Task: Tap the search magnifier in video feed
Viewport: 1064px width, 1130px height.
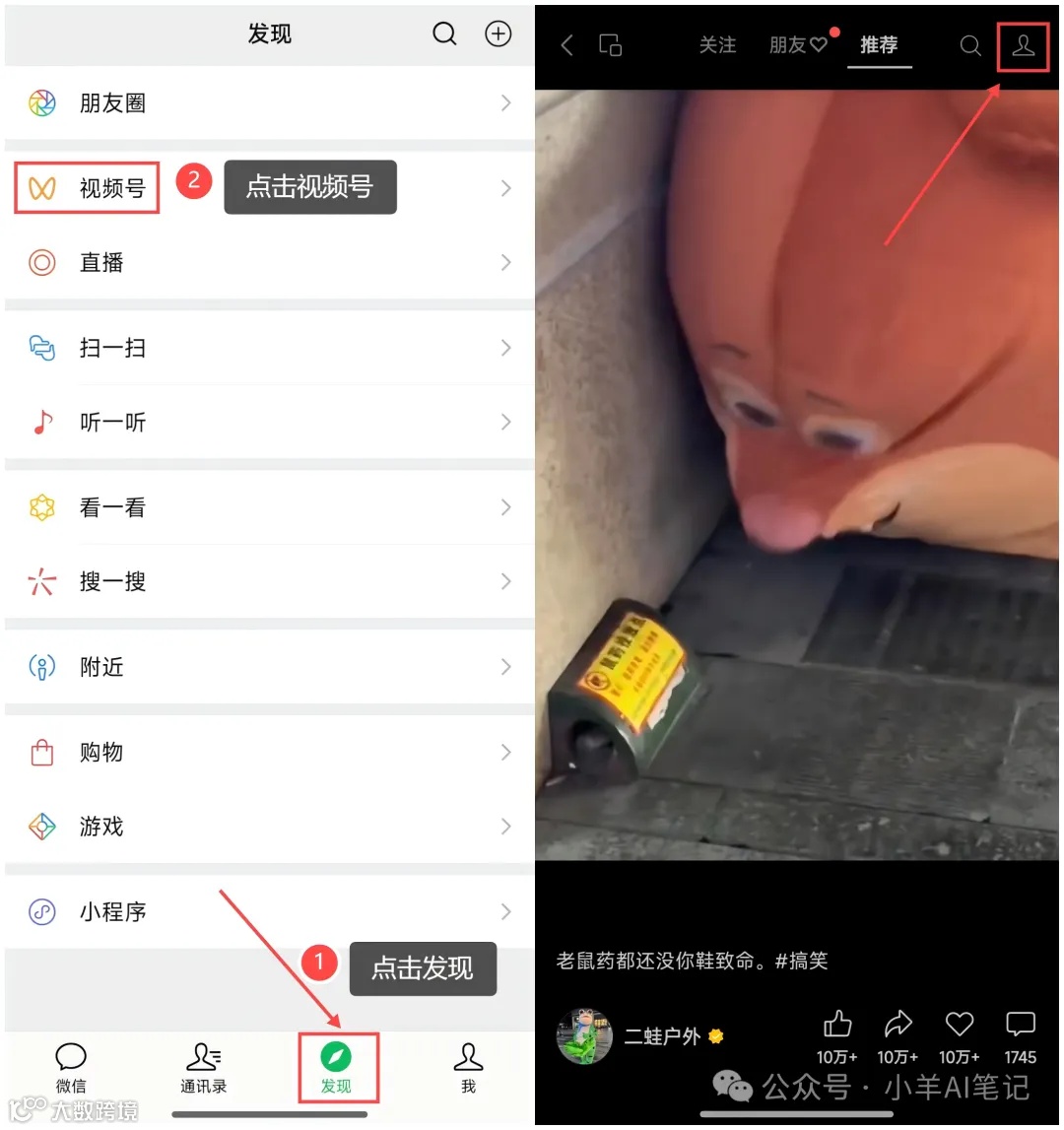Action: pos(970,45)
